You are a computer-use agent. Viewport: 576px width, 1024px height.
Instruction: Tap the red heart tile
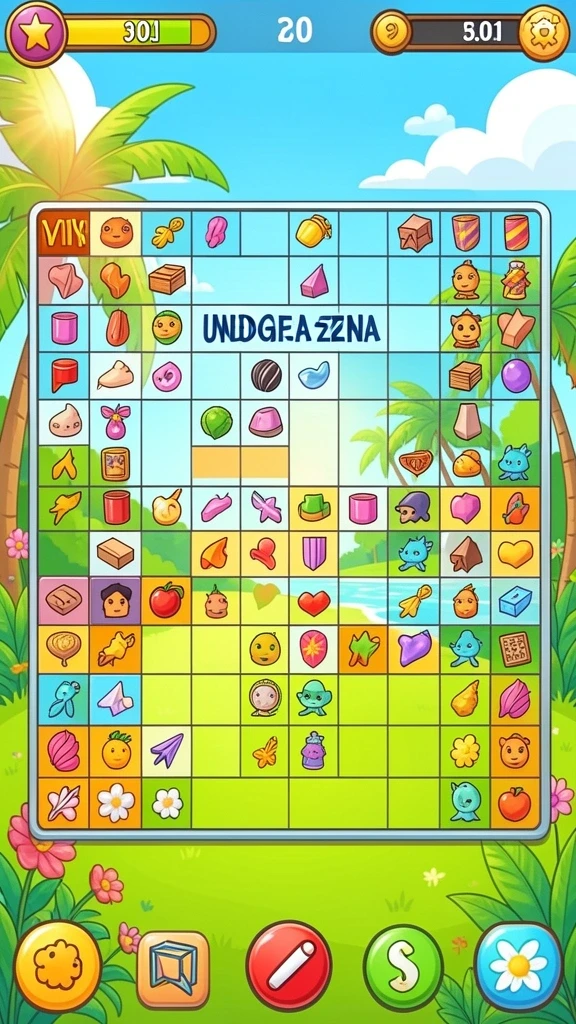pos(314,603)
